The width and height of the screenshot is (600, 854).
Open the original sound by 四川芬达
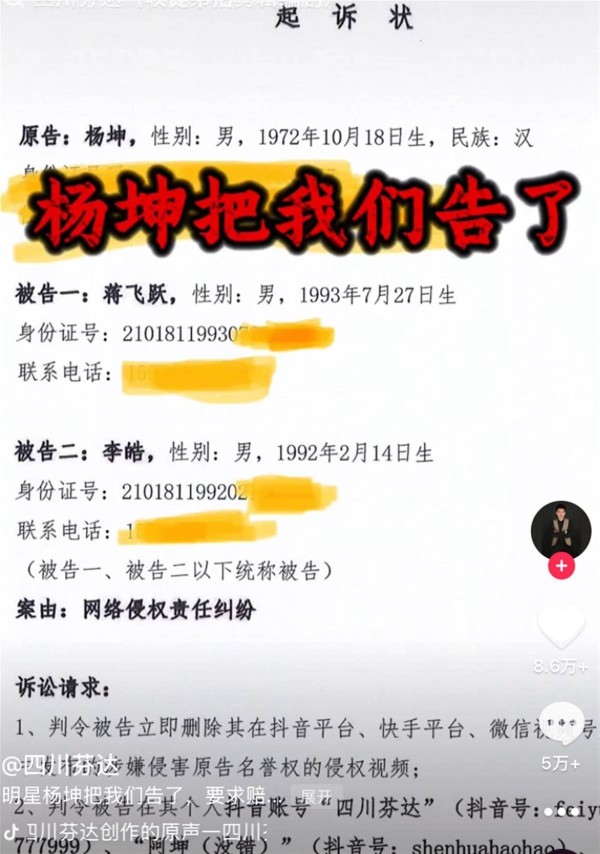tap(140, 831)
